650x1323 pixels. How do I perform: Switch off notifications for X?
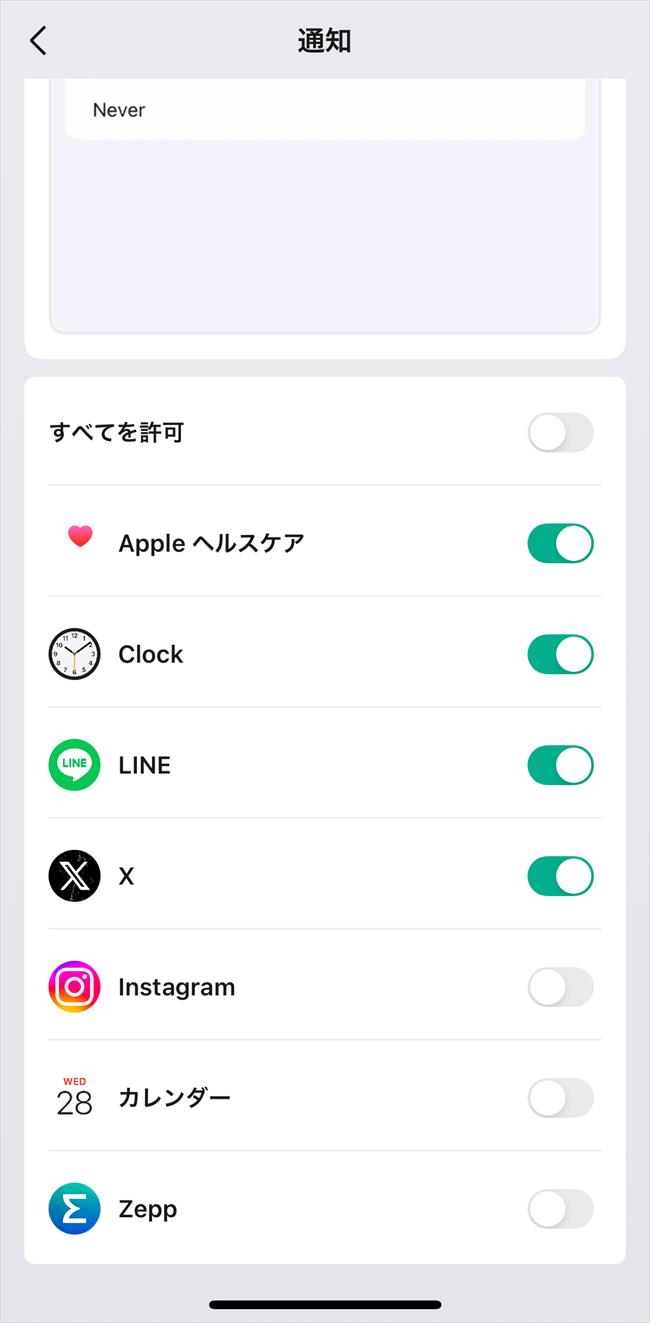click(560, 876)
